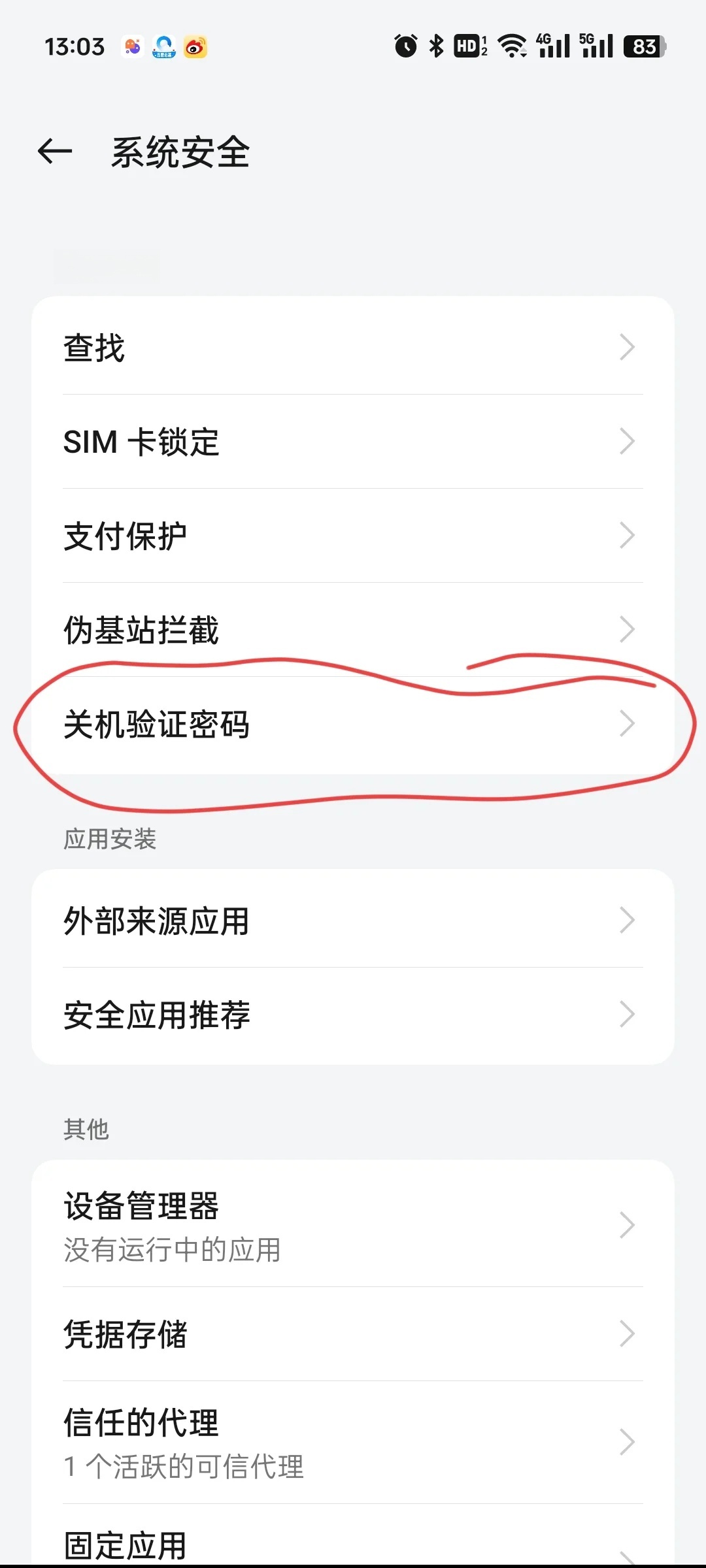Open 信任的代理 settings
The image size is (706, 1568).
[353, 1443]
